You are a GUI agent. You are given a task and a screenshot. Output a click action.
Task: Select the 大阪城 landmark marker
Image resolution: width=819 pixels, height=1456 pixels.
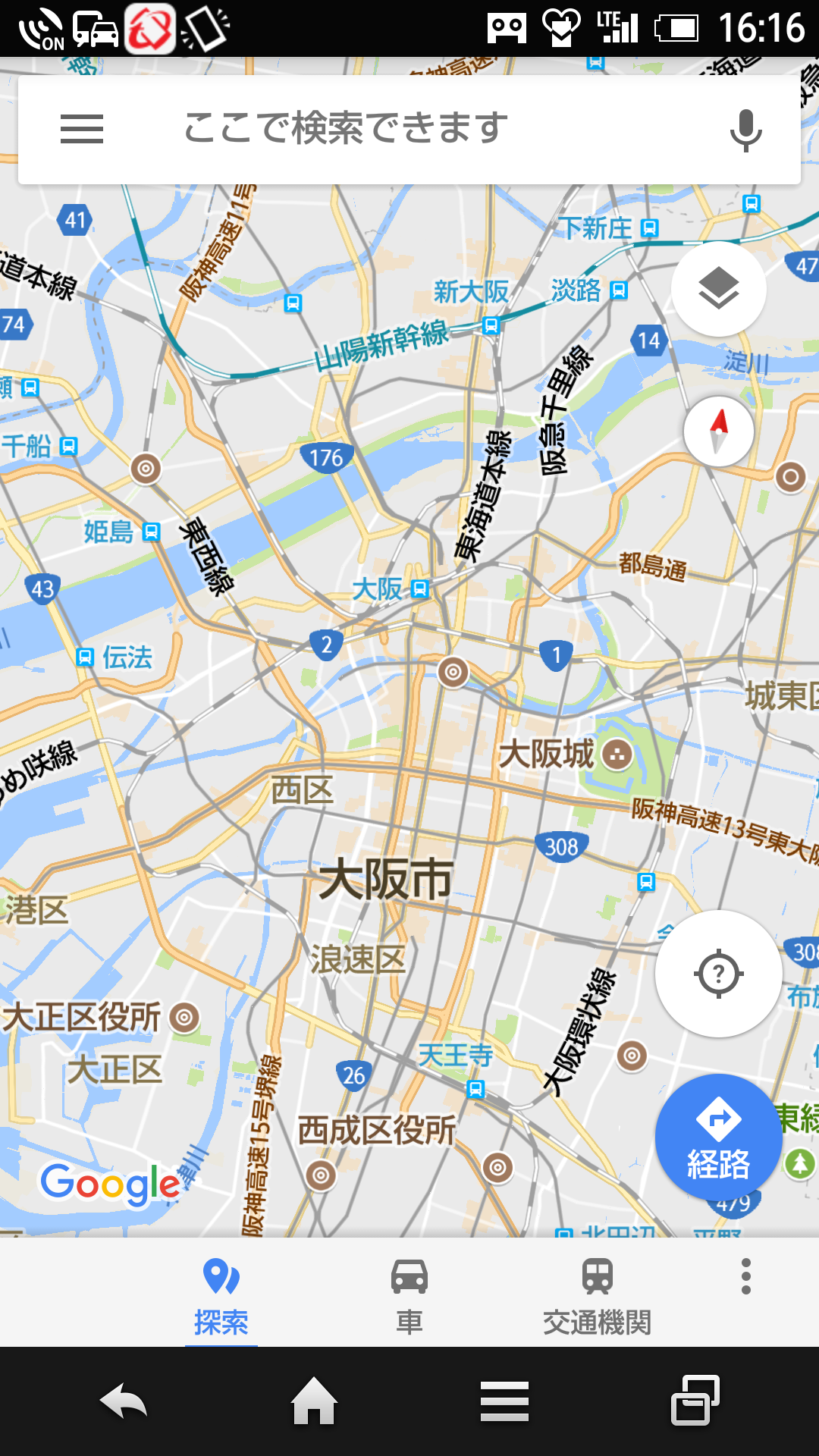point(617,755)
